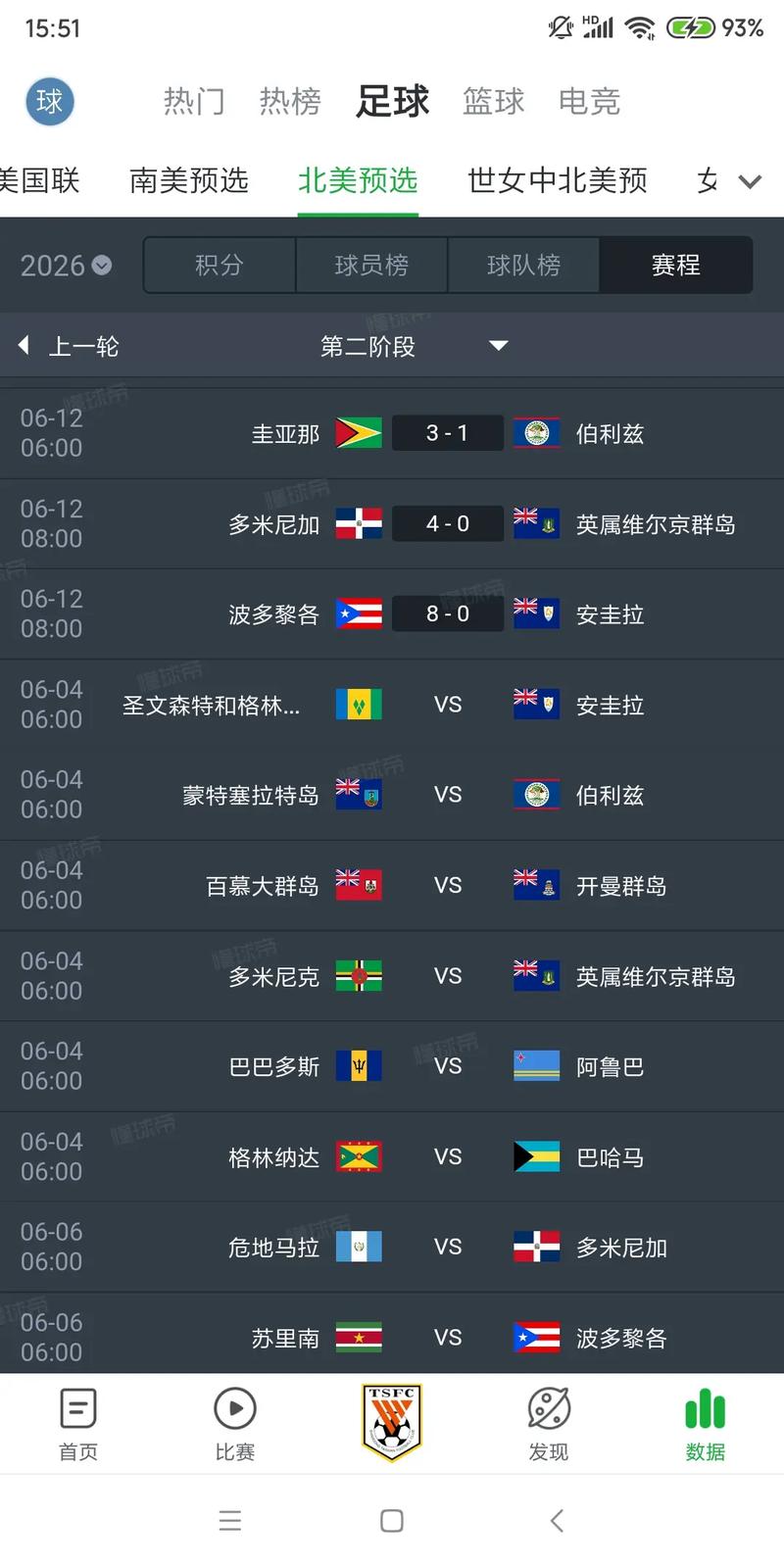The width and height of the screenshot is (784, 1568).
Task: Open the 圭亚那 vs 伯利兹 match
Action: pyautogui.click(x=447, y=433)
